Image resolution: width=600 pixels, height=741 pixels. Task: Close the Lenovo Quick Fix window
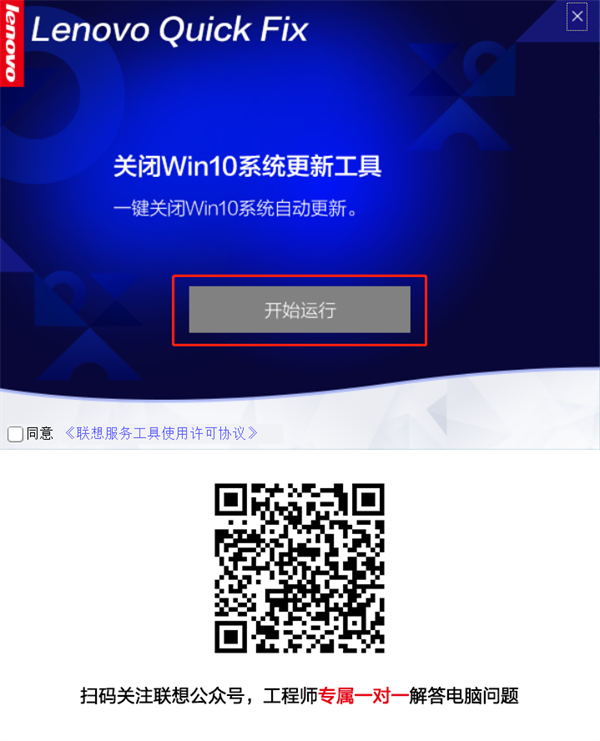click(x=577, y=16)
